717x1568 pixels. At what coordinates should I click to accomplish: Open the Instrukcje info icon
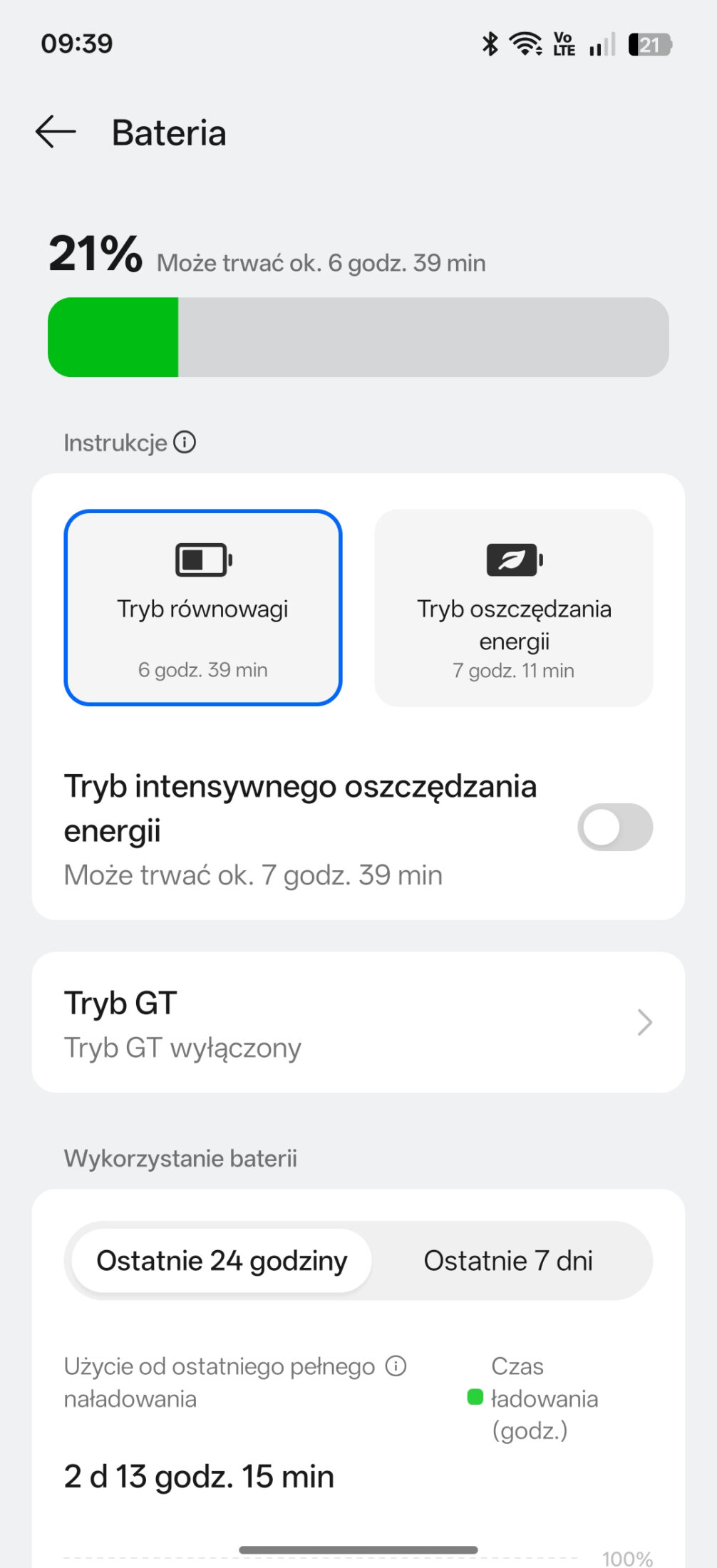[x=185, y=443]
